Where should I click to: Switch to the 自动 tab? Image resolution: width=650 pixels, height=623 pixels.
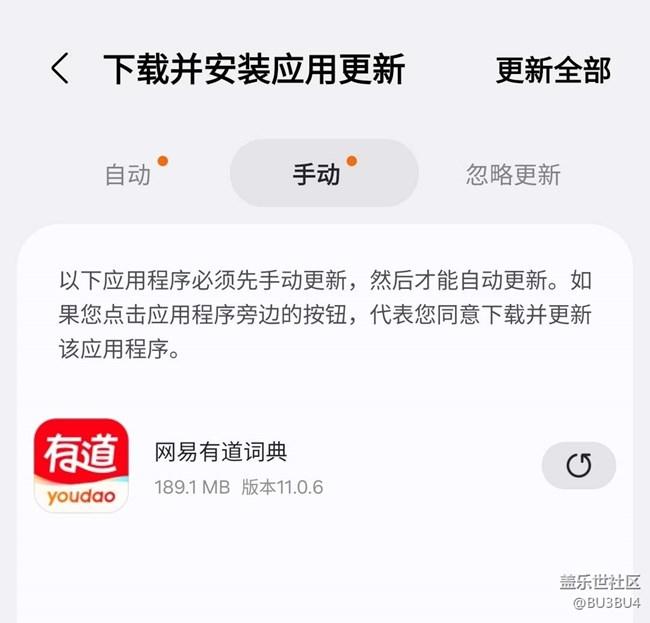(128, 175)
